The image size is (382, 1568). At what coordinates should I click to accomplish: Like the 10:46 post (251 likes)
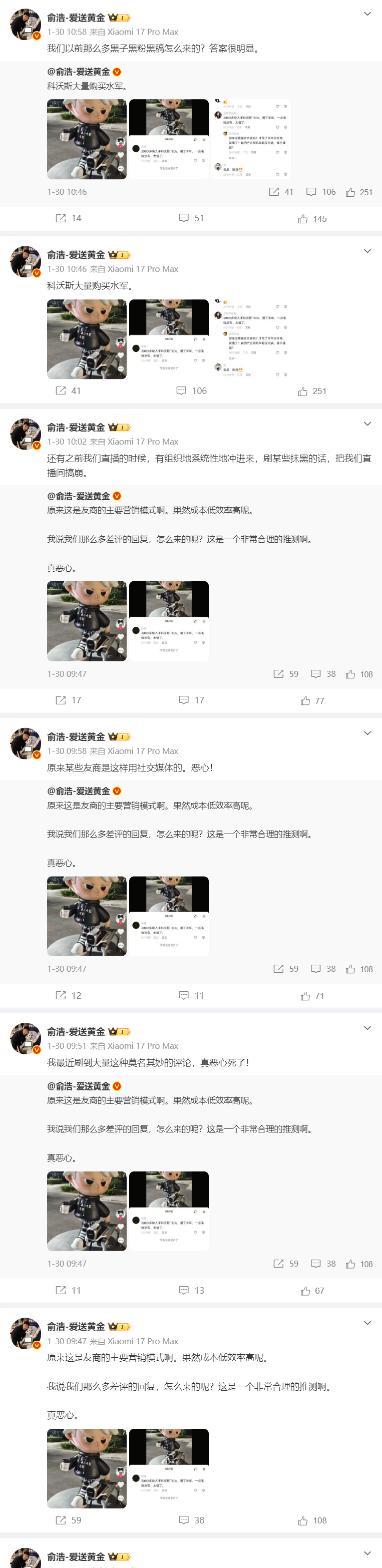pos(312,391)
